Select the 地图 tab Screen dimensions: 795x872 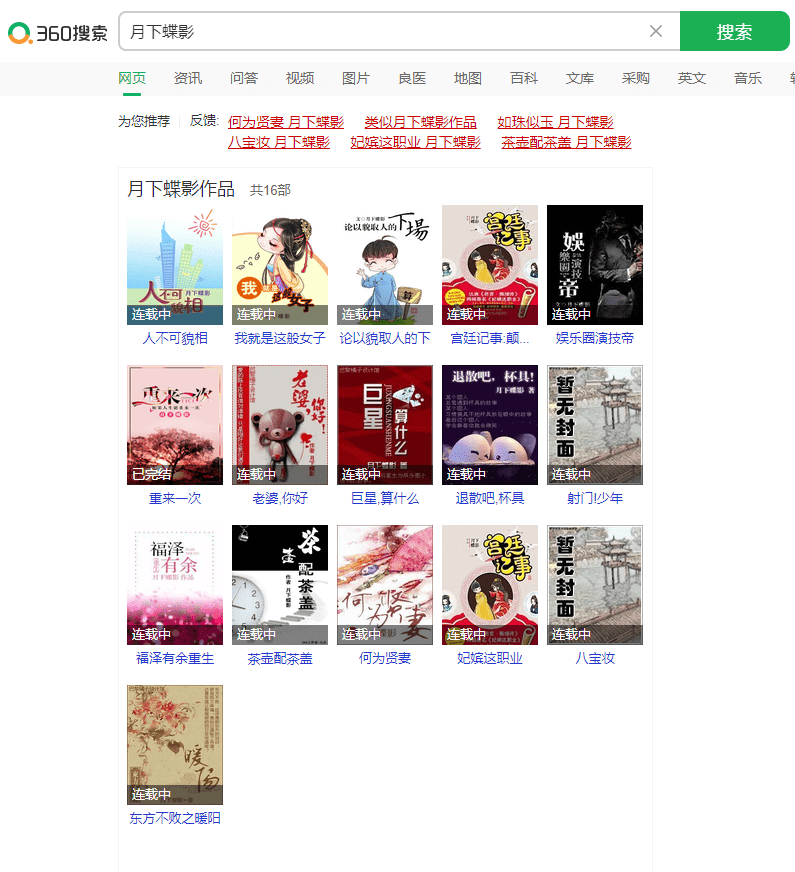click(x=468, y=78)
